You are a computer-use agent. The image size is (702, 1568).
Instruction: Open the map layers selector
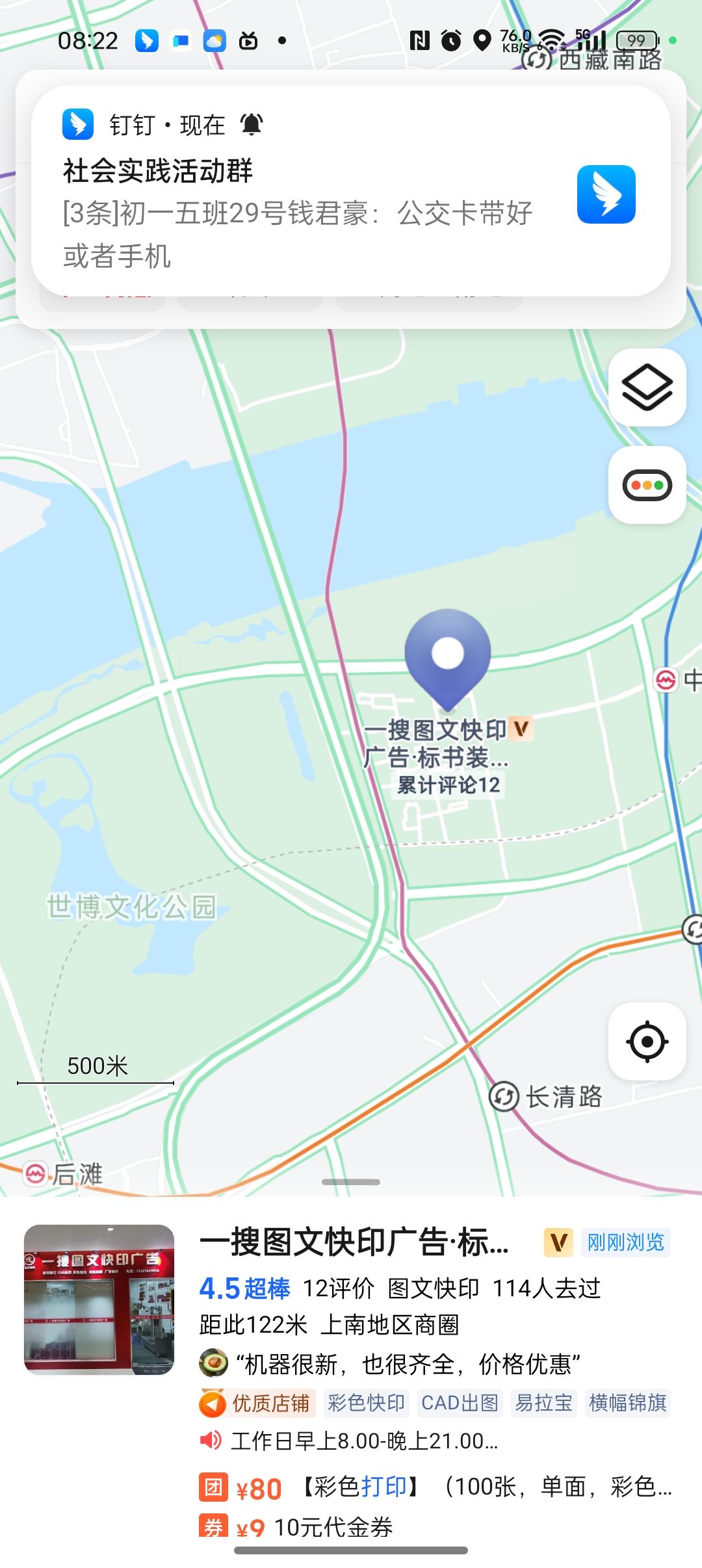point(647,388)
